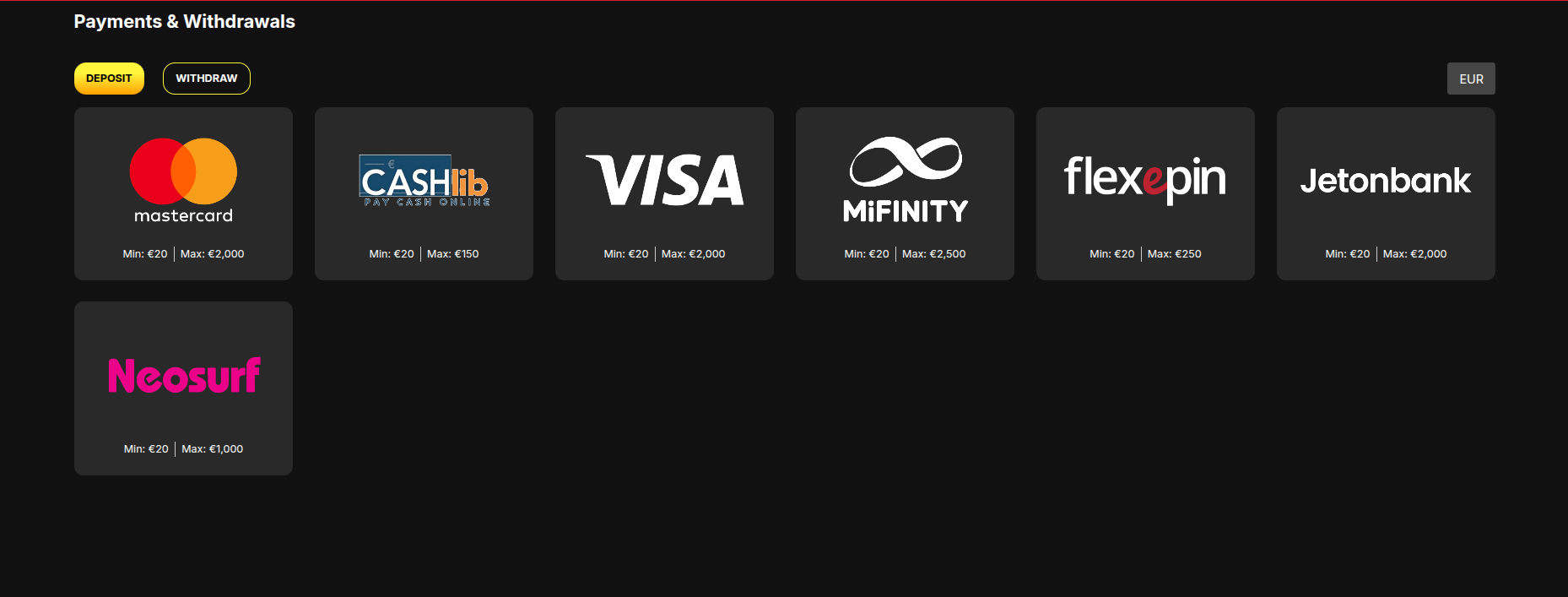Screen dimensions: 1568x597
Task: Switch to the Withdraw tab
Action: 206,79
